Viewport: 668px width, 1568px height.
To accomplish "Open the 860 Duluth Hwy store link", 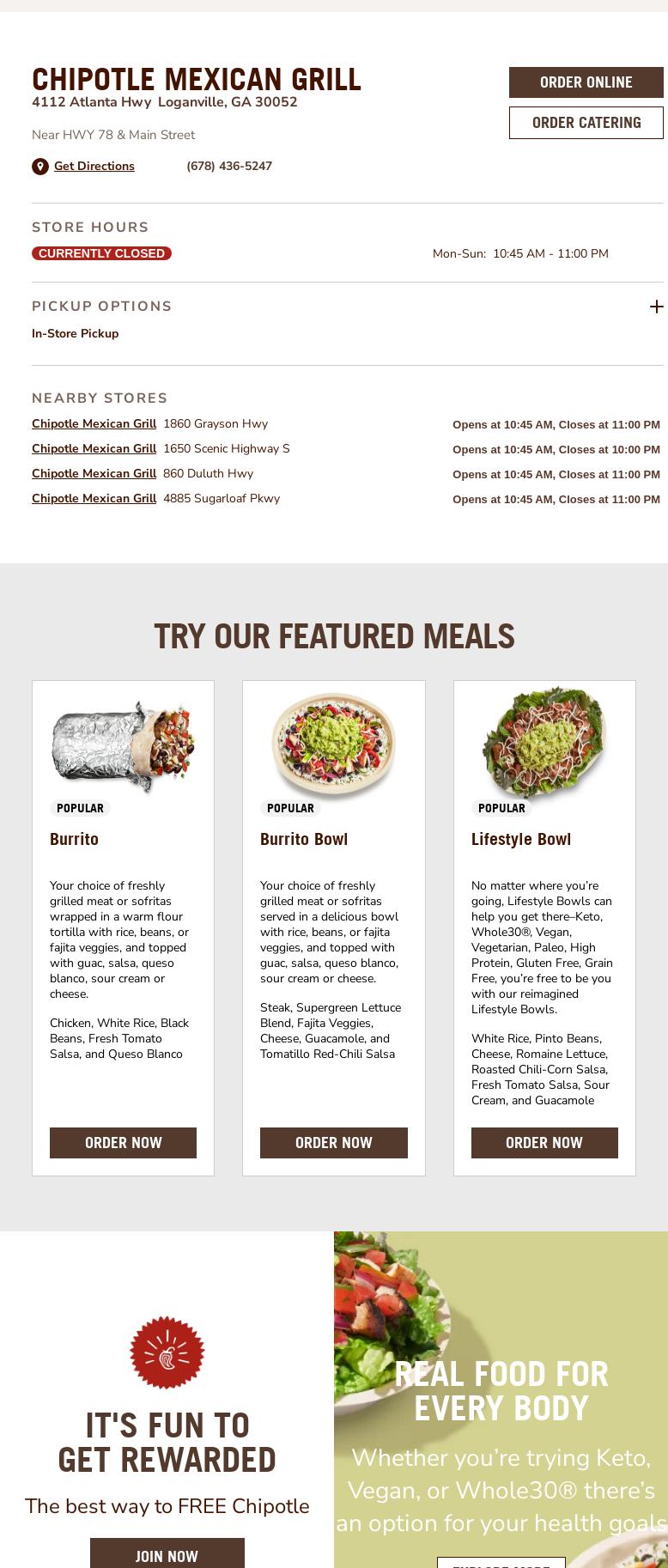I will click(x=94, y=473).
